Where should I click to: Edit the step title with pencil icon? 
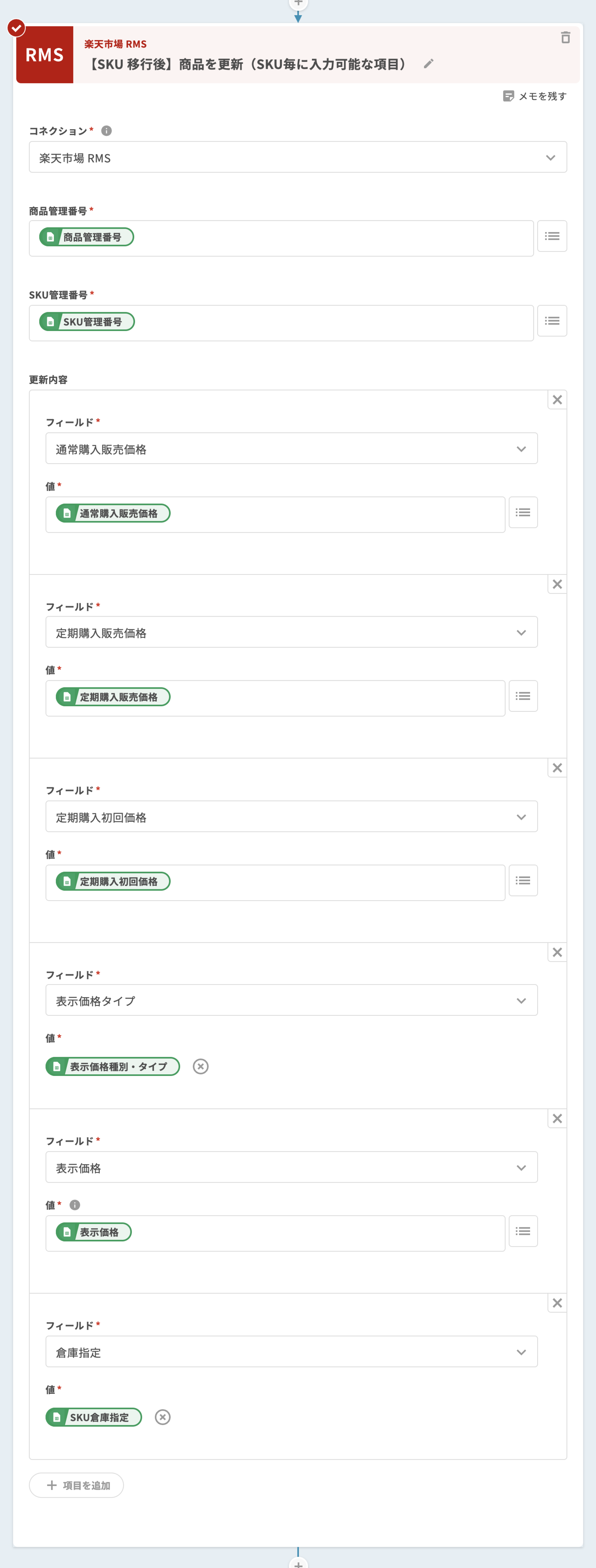tap(429, 64)
